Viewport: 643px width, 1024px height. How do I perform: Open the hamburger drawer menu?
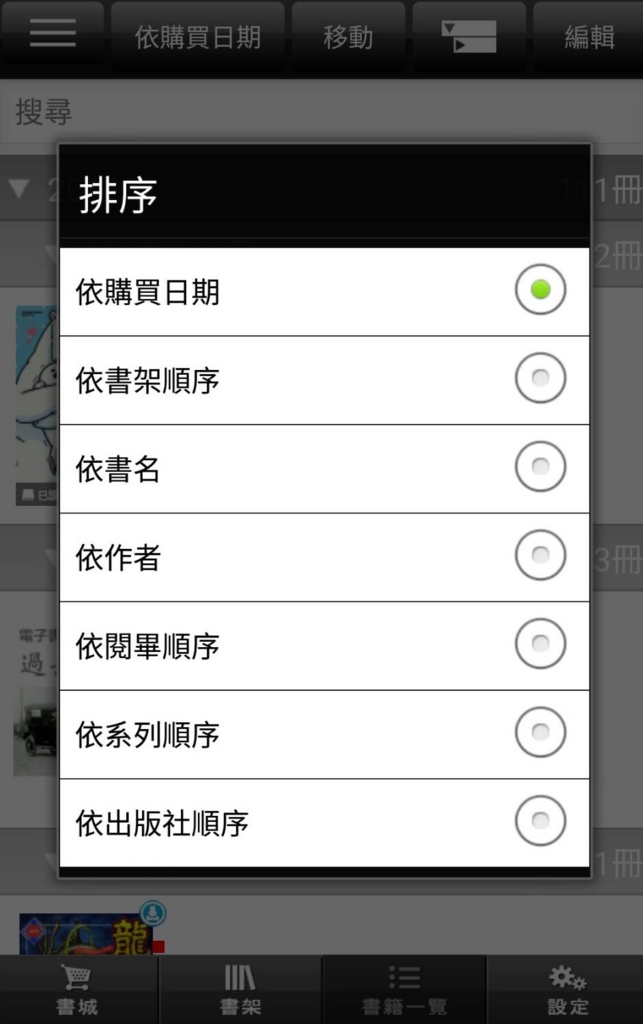click(52, 34)
